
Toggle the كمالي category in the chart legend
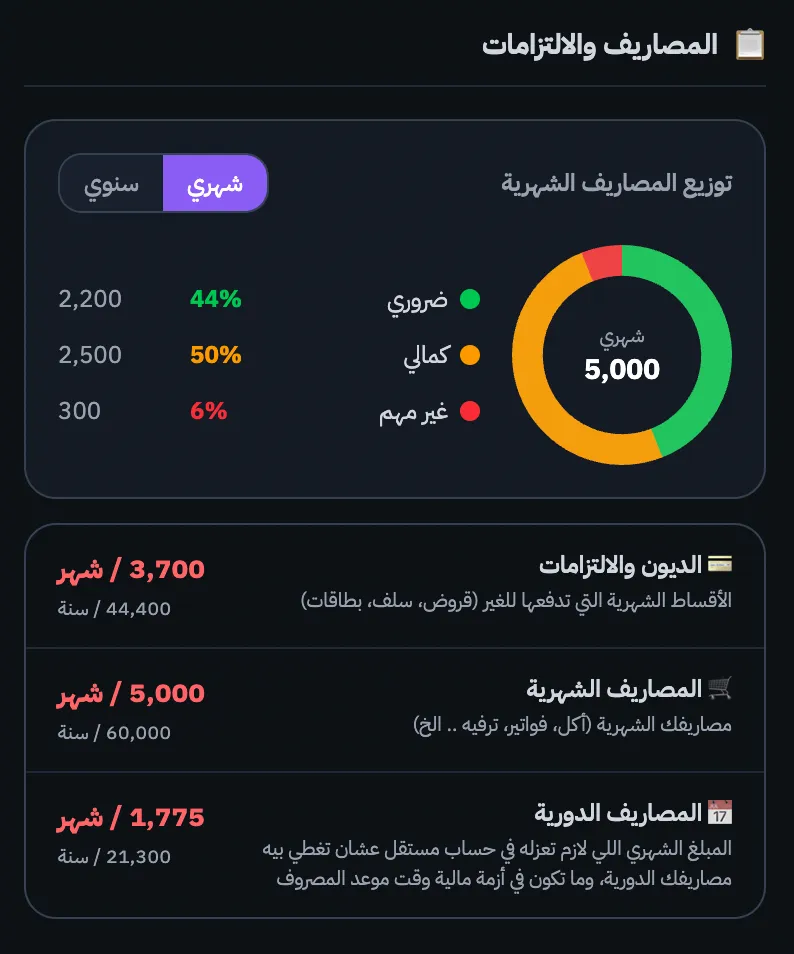(442, 355)
